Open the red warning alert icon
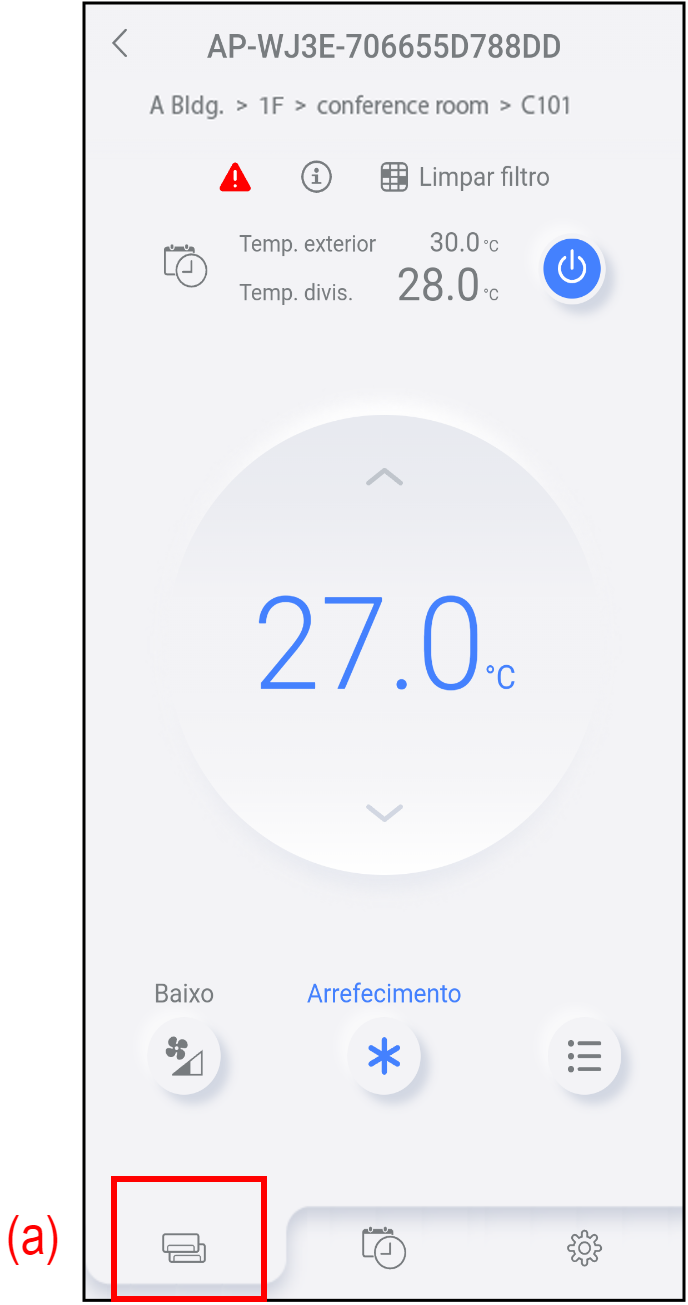The height and width of the screenshot is (1305, 688). coord(235,178)
